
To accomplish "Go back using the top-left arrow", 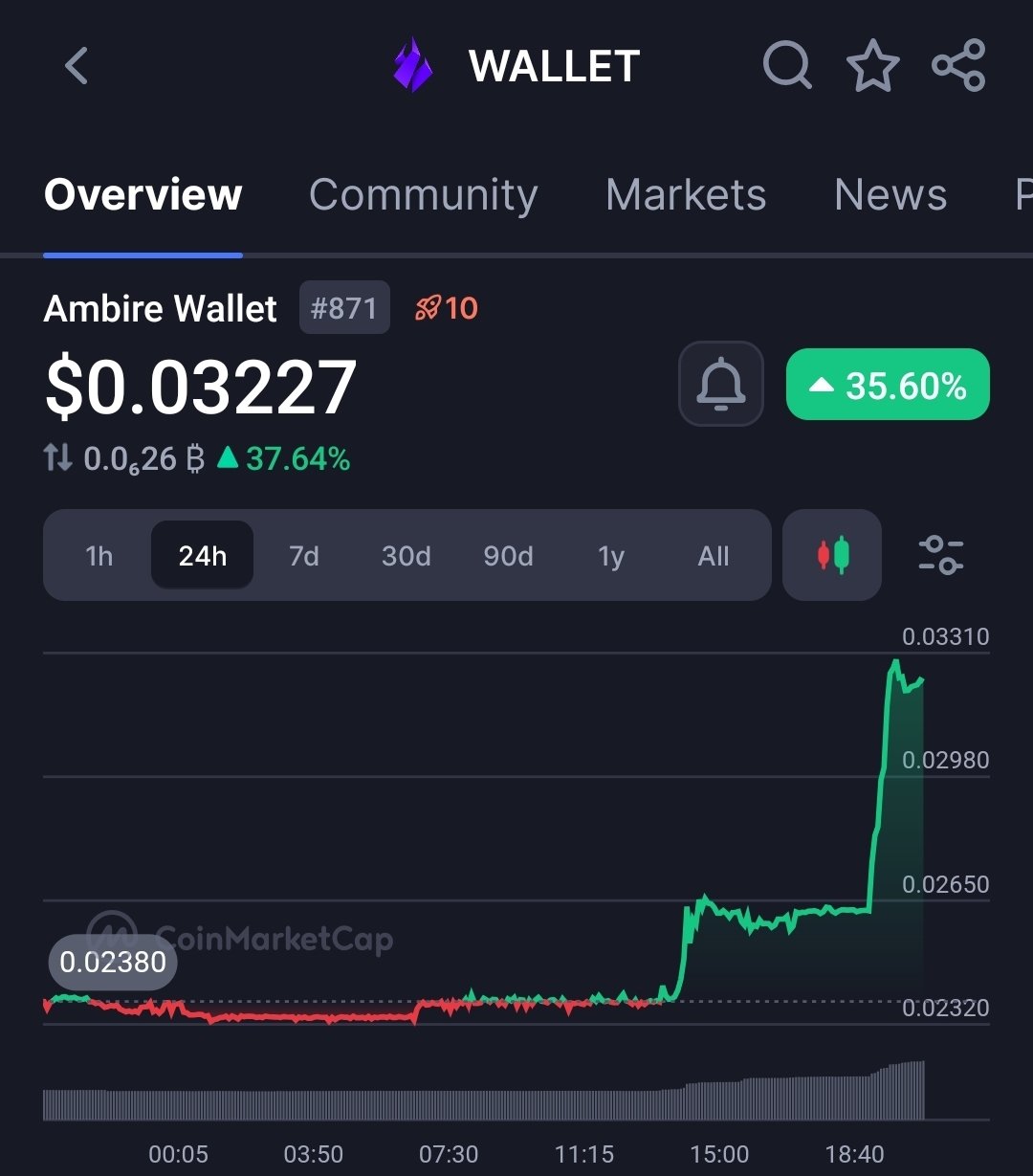I will coord(77,66).
